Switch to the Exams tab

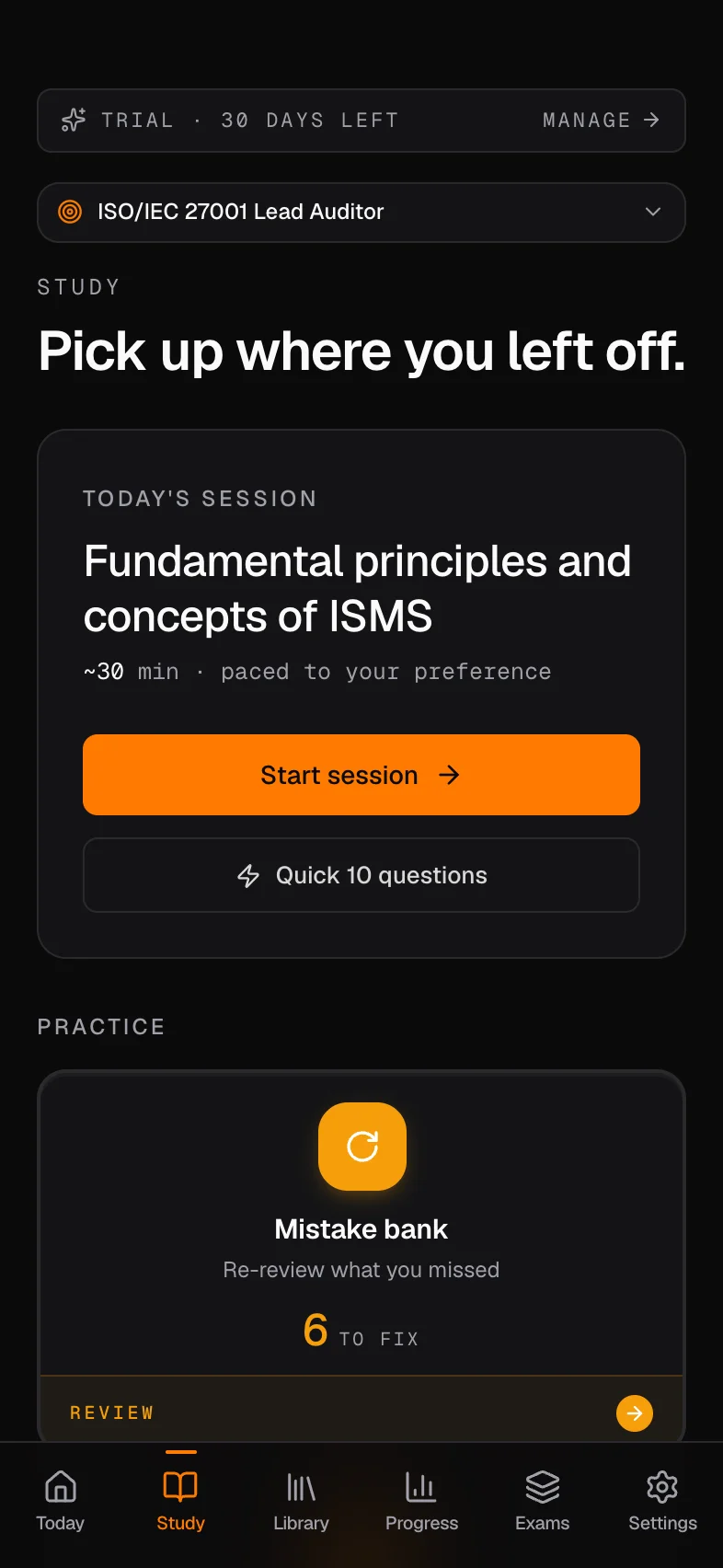click(542, 1502)
